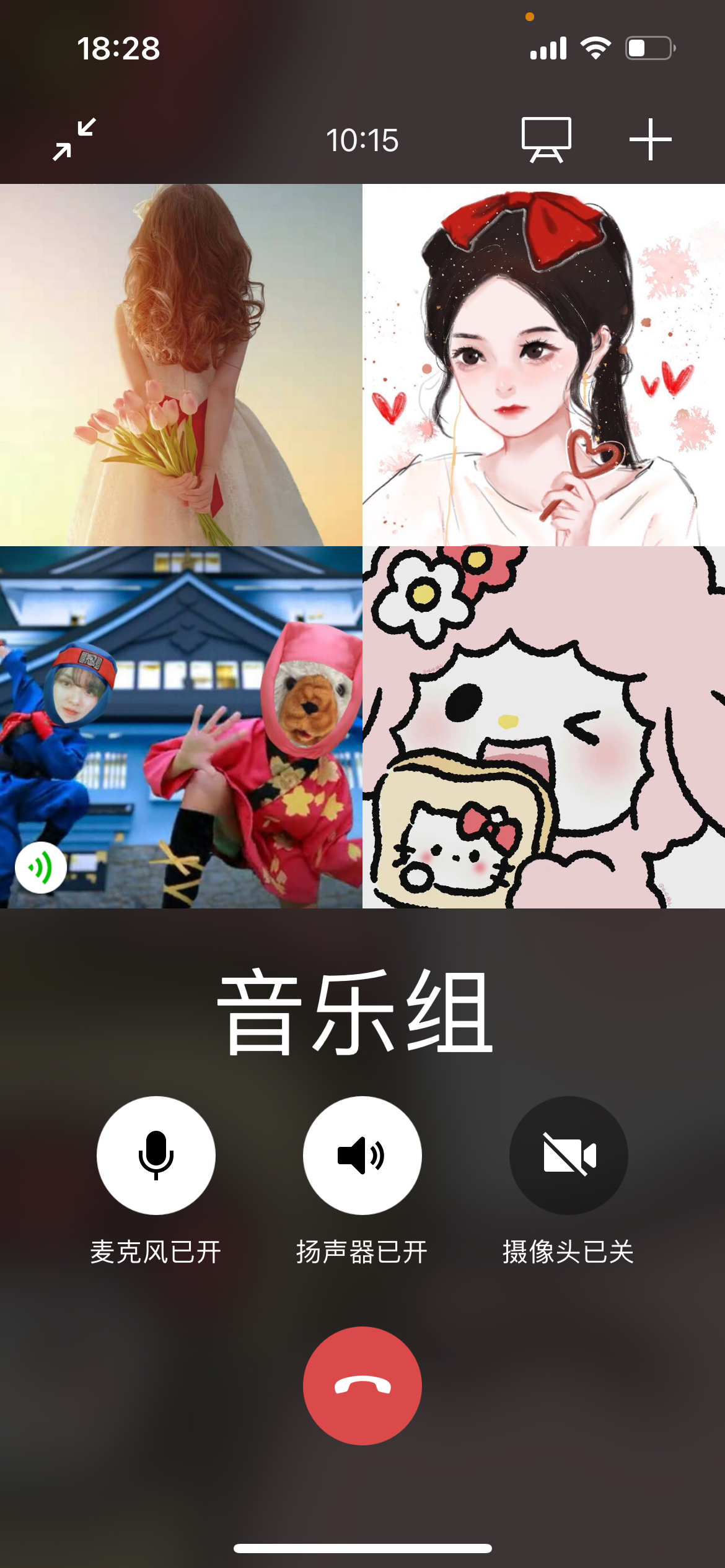Screen dimensions: 725x1568
Task: View the pink Hello Kitty cartoon tile
Action: (x=543, y=727)
